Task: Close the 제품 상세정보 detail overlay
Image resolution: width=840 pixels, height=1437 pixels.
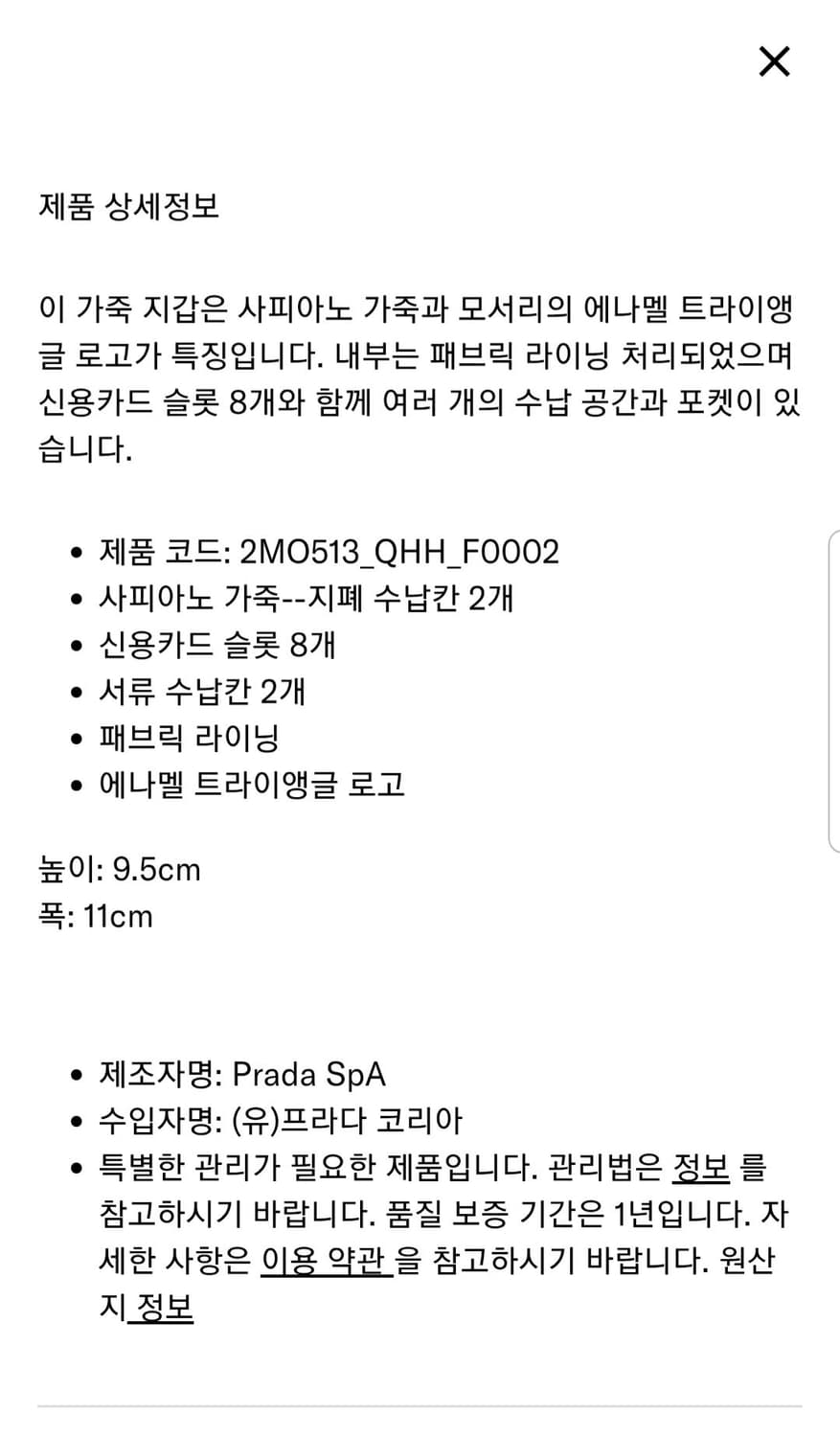Action: [x=772, y=61]
